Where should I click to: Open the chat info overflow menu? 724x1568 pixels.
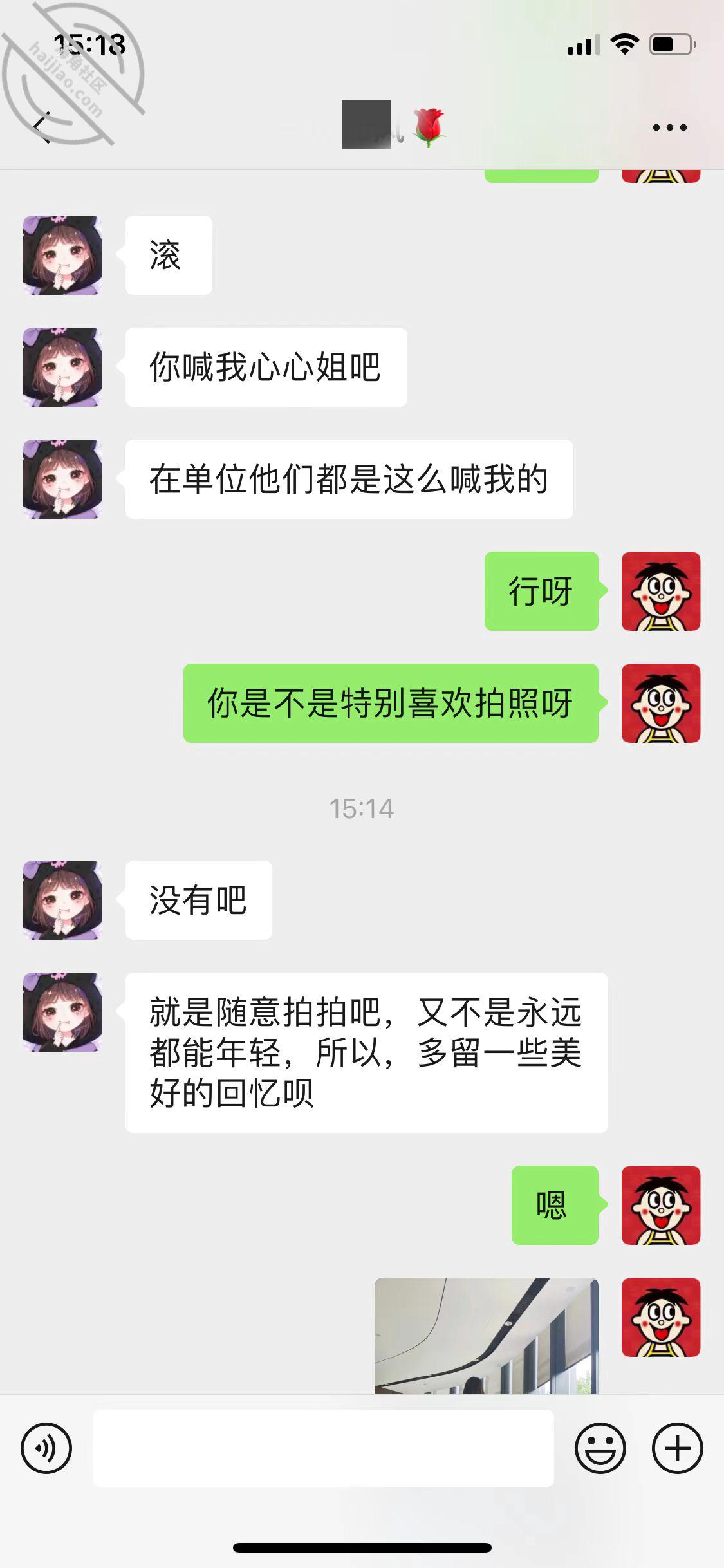tap(669, 127)
